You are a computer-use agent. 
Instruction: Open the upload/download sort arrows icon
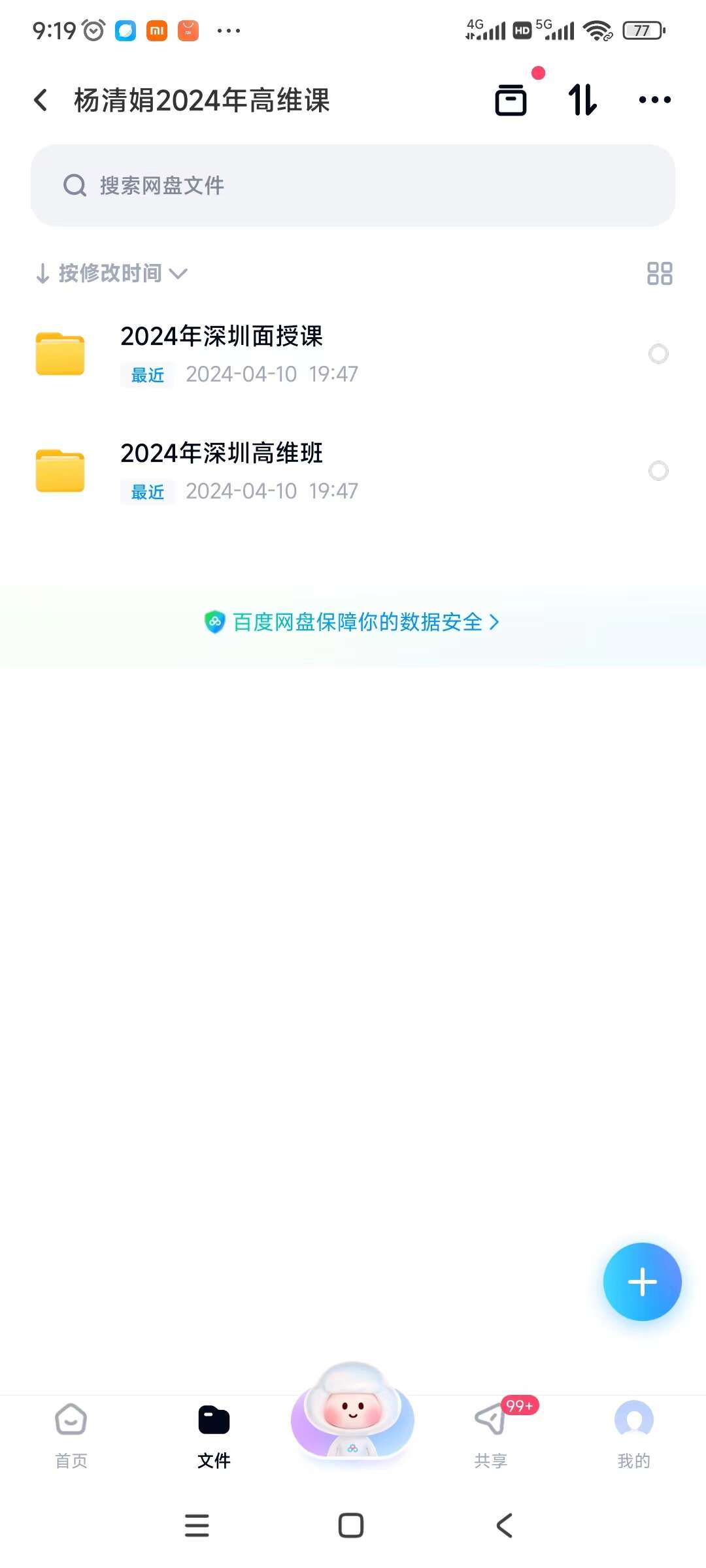coord(582,100)
